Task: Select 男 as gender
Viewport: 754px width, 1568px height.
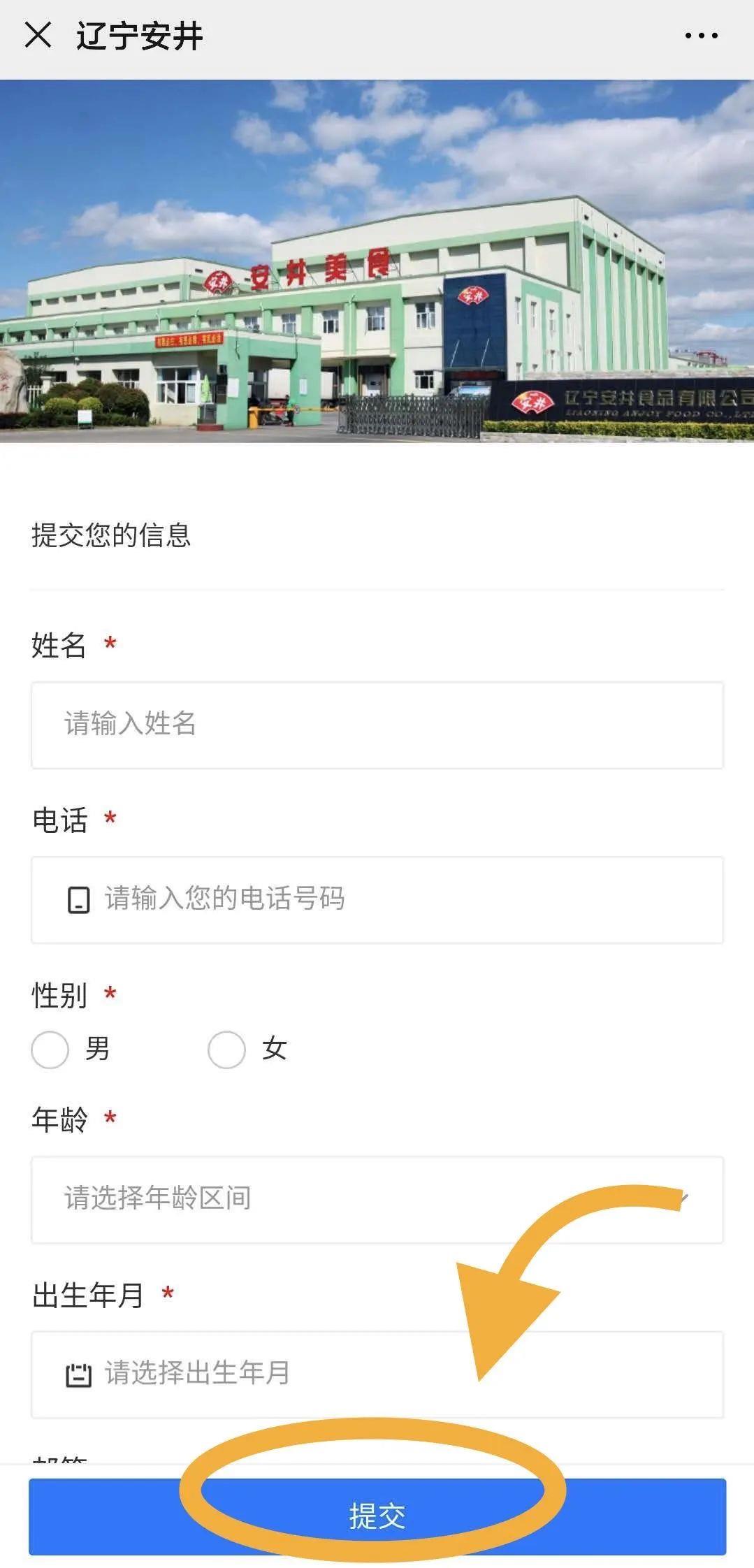Action: tap(50, 1049)
